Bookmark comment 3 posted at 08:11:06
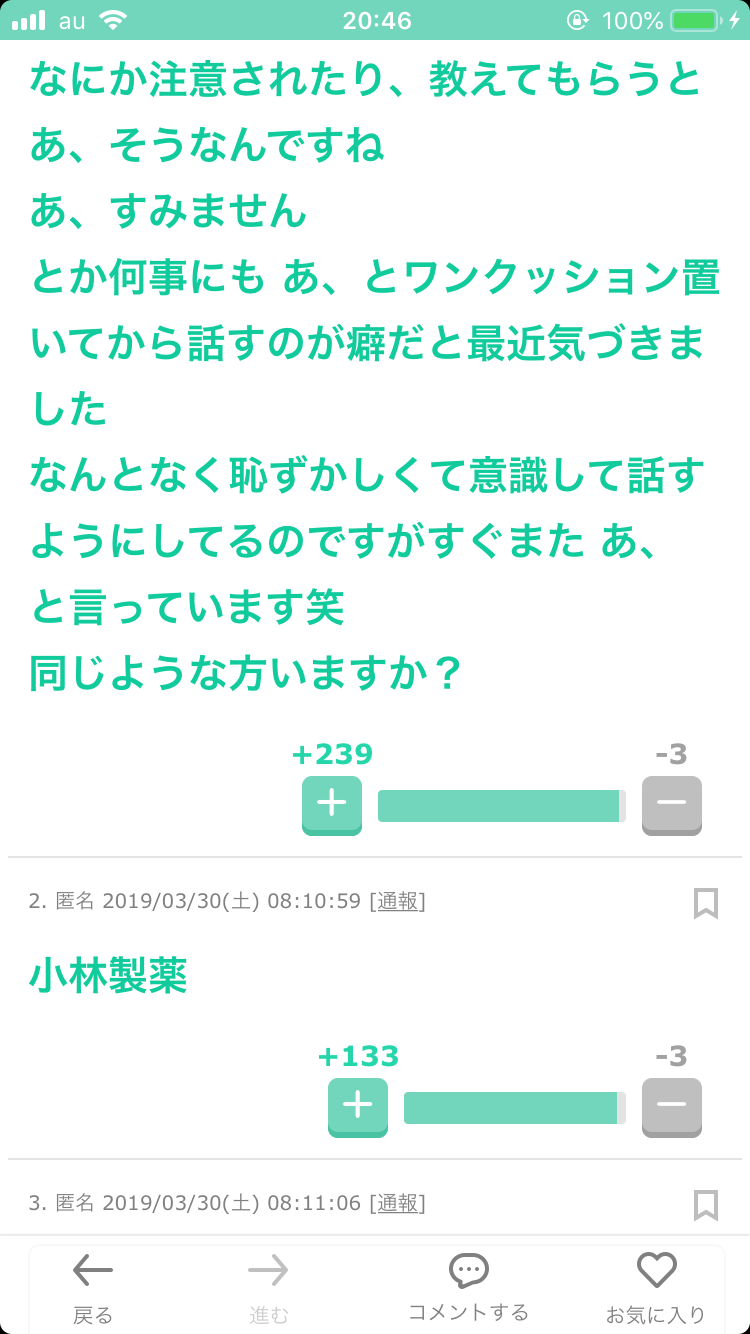Viewport: 750px width, 1334px height. coord(706,1205)
